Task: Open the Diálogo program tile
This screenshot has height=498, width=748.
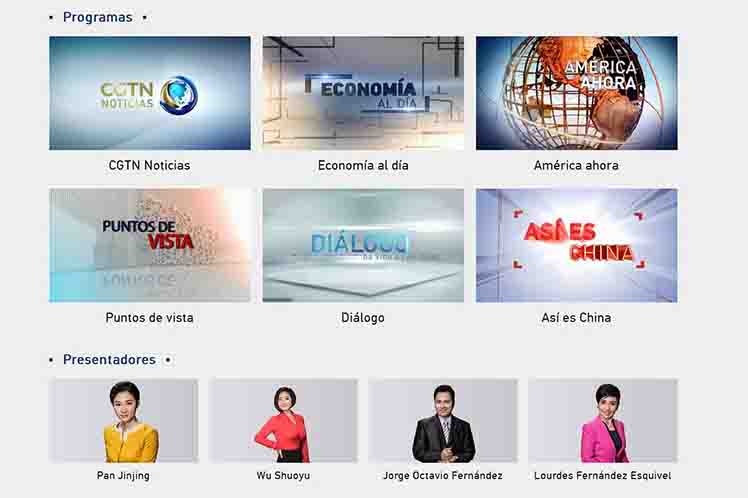Action: click(x=363, y=246)
